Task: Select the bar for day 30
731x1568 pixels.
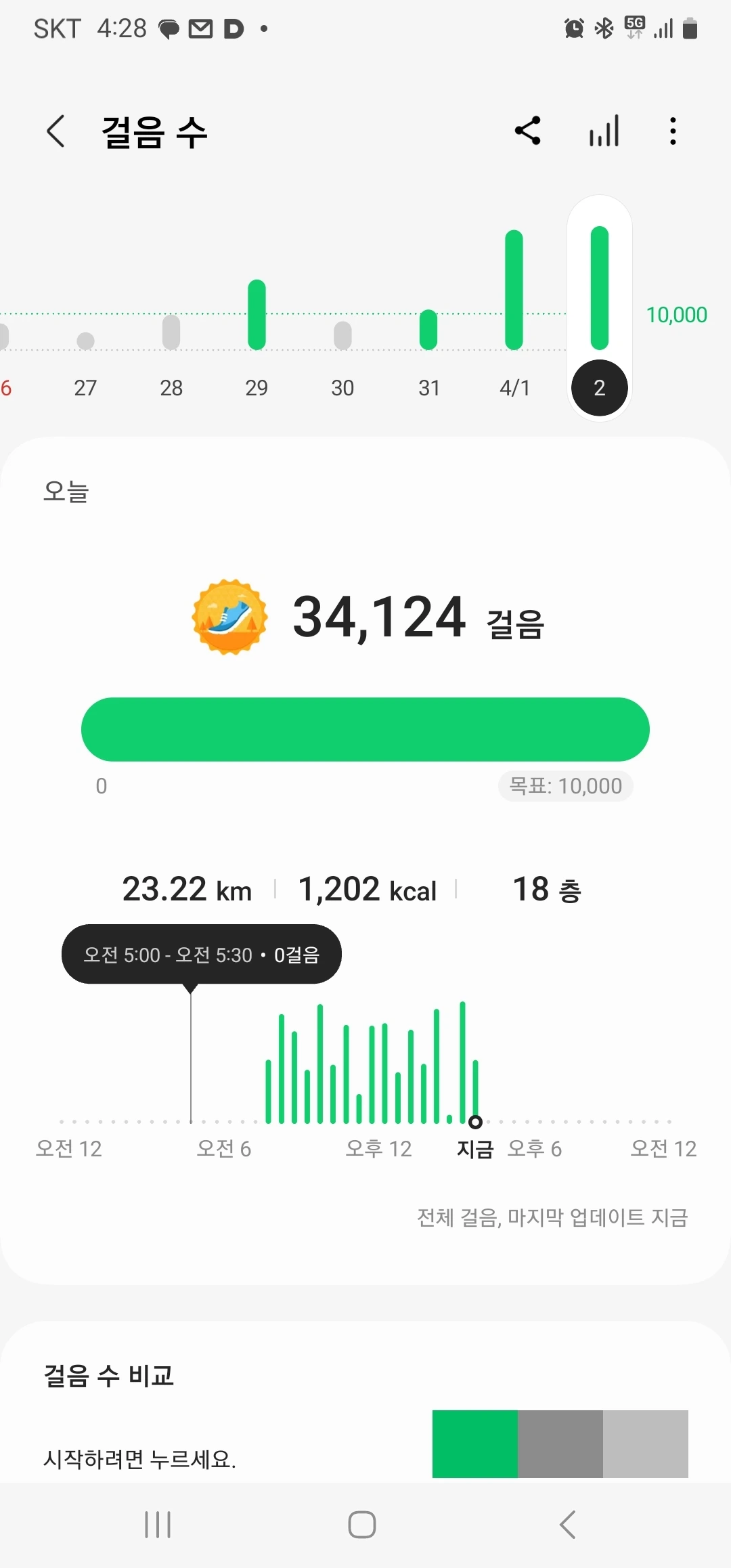Action: [x=342, y=335]
